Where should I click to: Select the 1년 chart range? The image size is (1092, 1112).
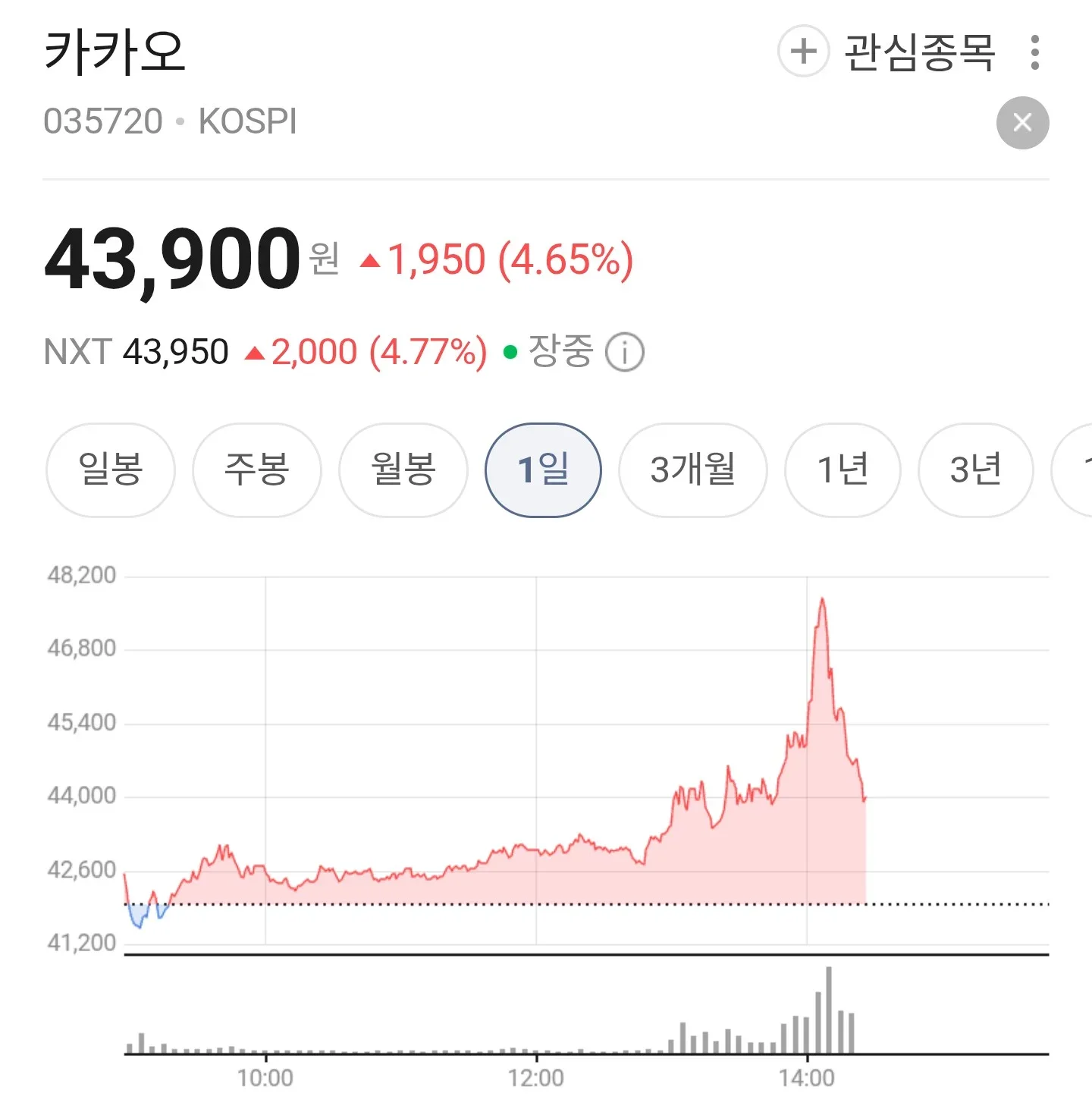(x=843, y=470)
